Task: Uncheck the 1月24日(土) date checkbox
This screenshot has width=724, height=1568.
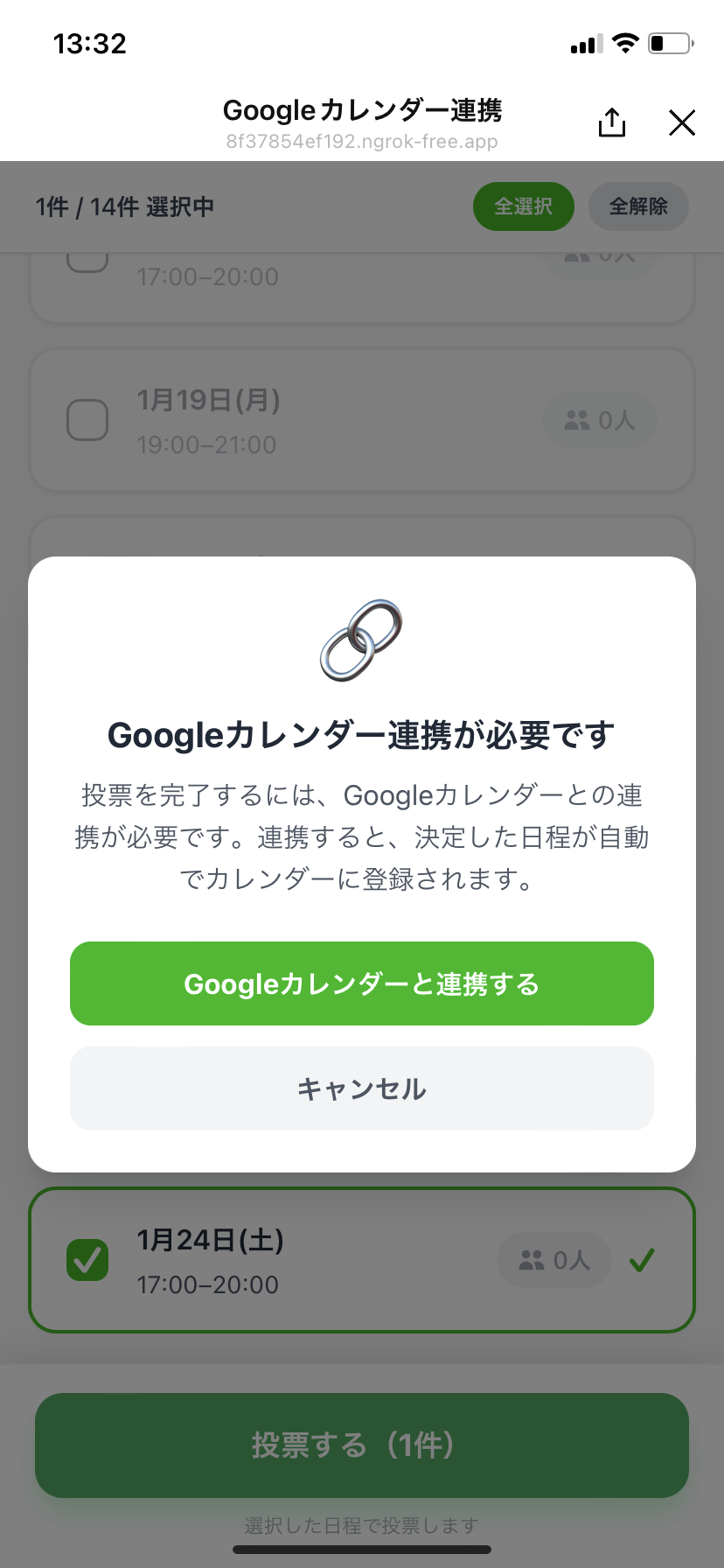Action: (x=87, y=1260)
